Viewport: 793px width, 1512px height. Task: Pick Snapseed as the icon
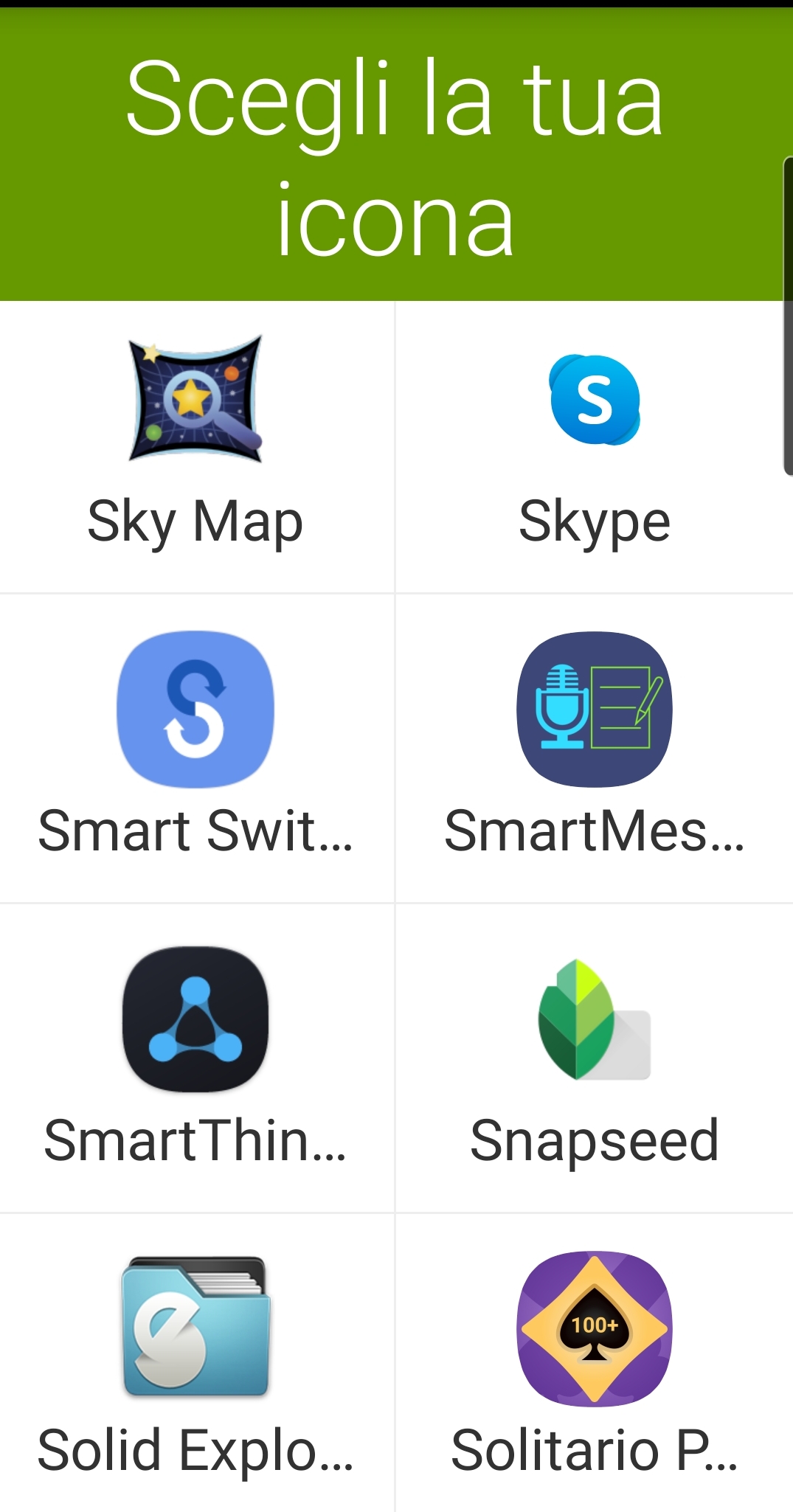pyautogui.click(x=595, y=1019)
